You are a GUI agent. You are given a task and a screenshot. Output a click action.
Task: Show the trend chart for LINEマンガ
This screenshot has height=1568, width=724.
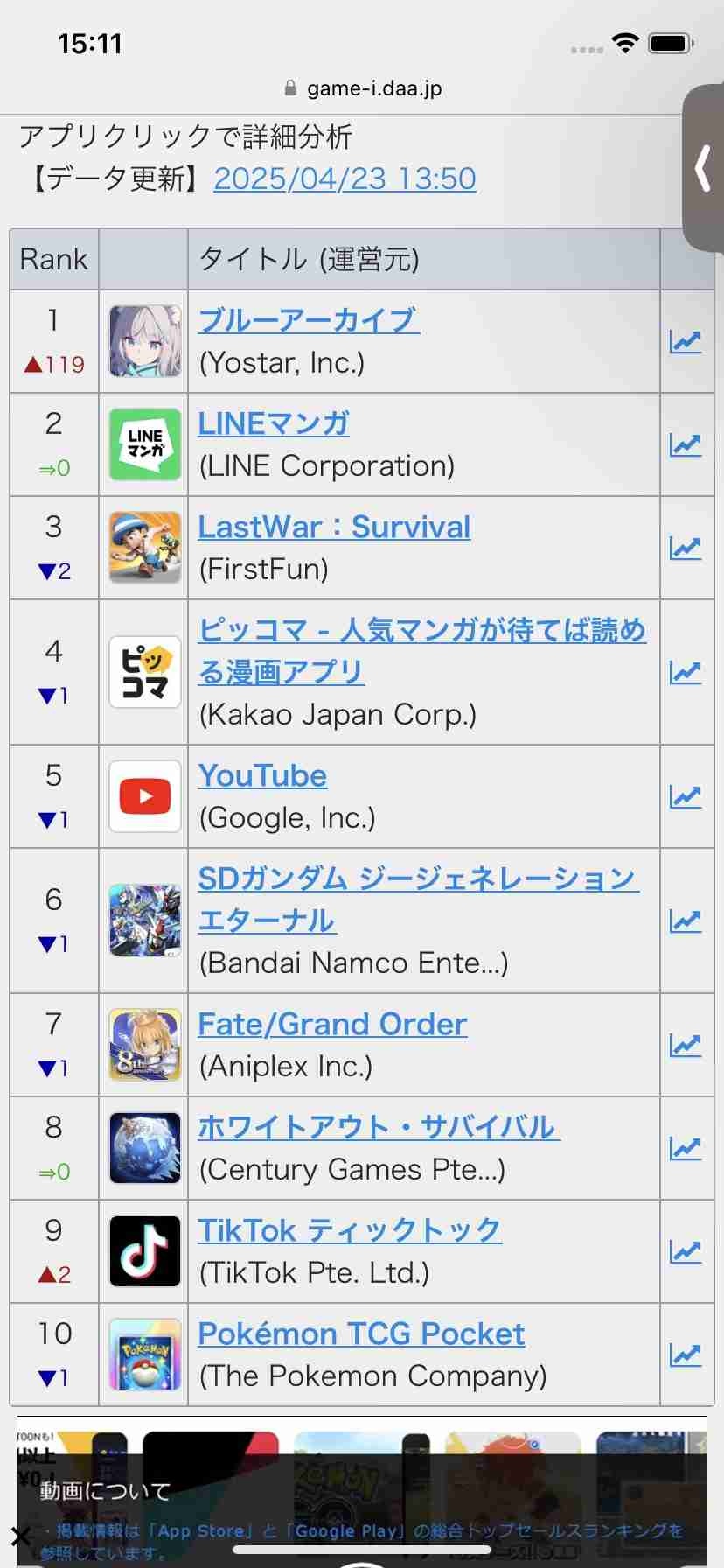686,445
